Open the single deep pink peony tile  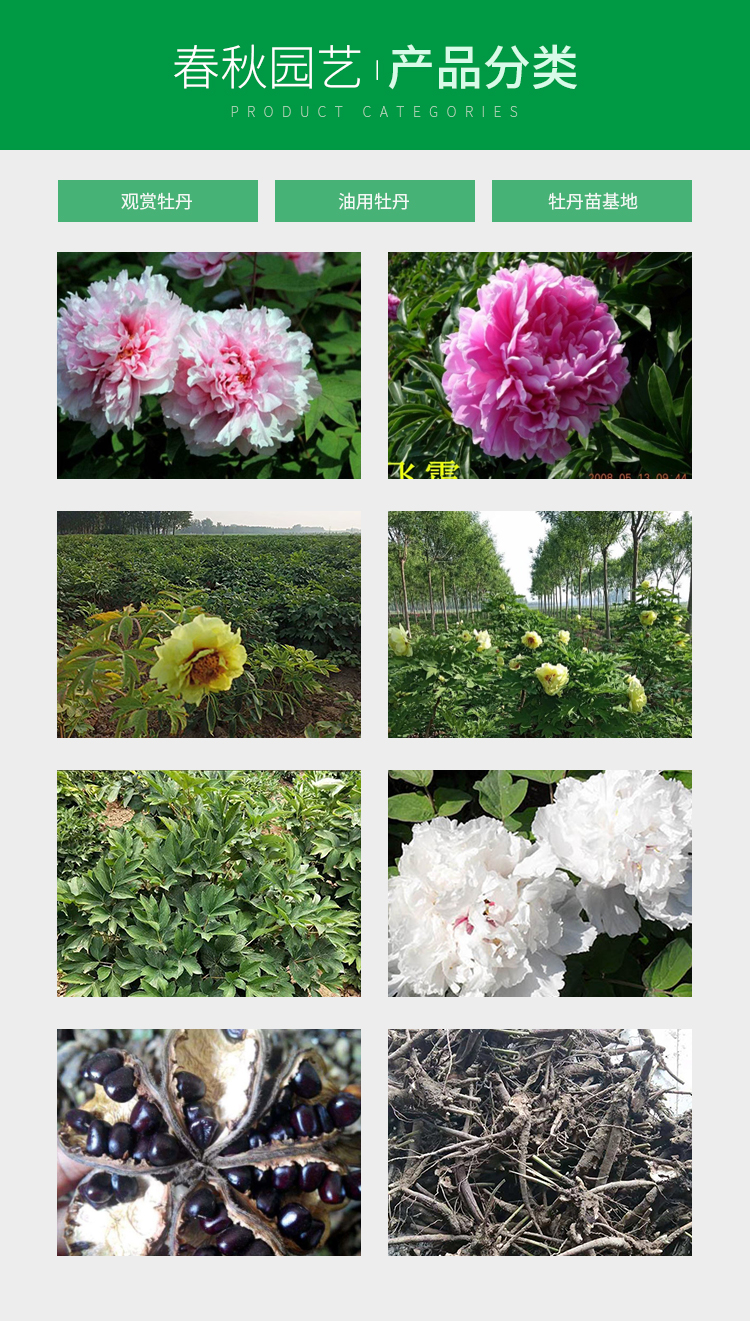point(540,365)
